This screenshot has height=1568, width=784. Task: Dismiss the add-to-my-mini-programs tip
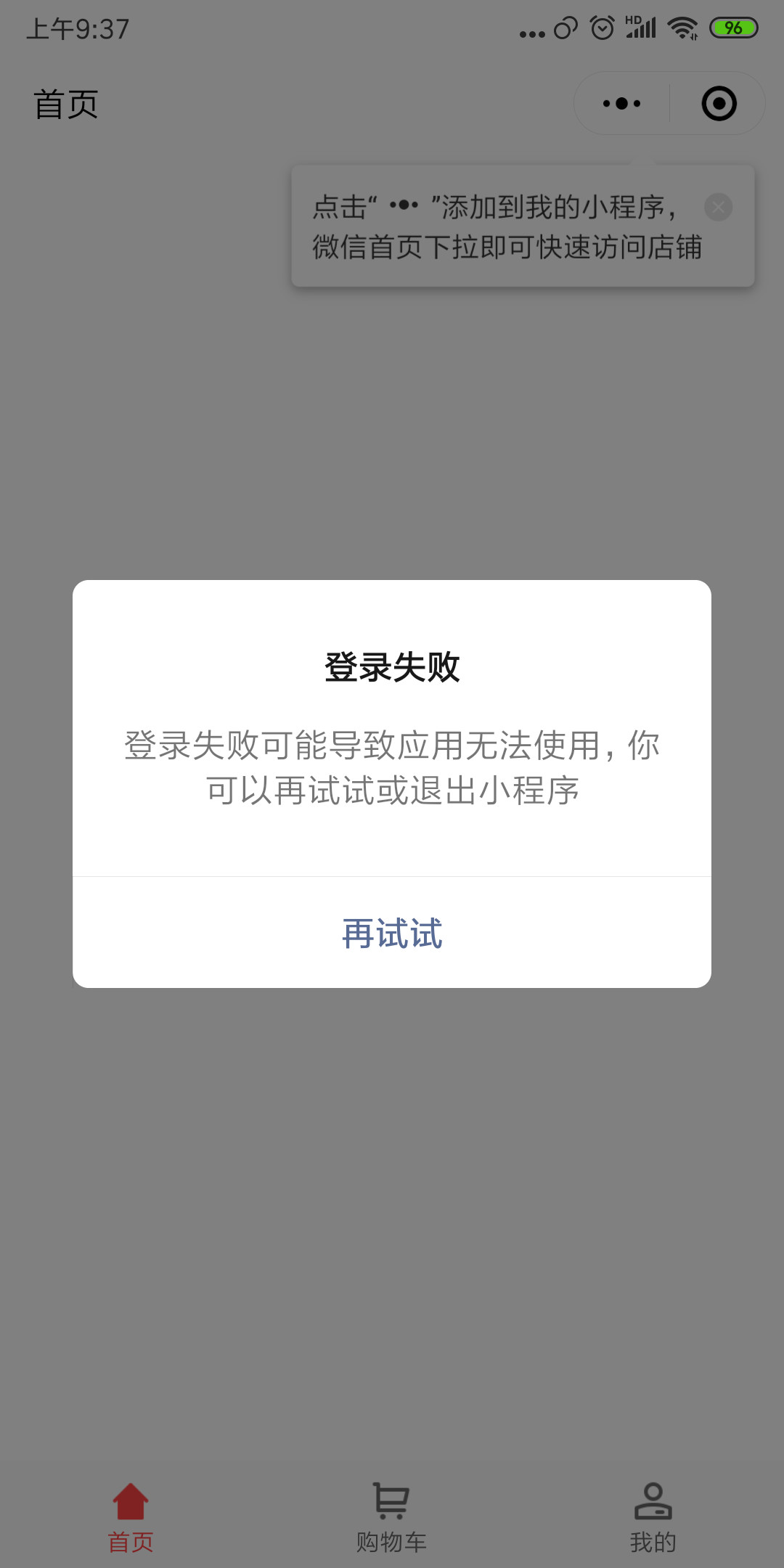[718, 208]
